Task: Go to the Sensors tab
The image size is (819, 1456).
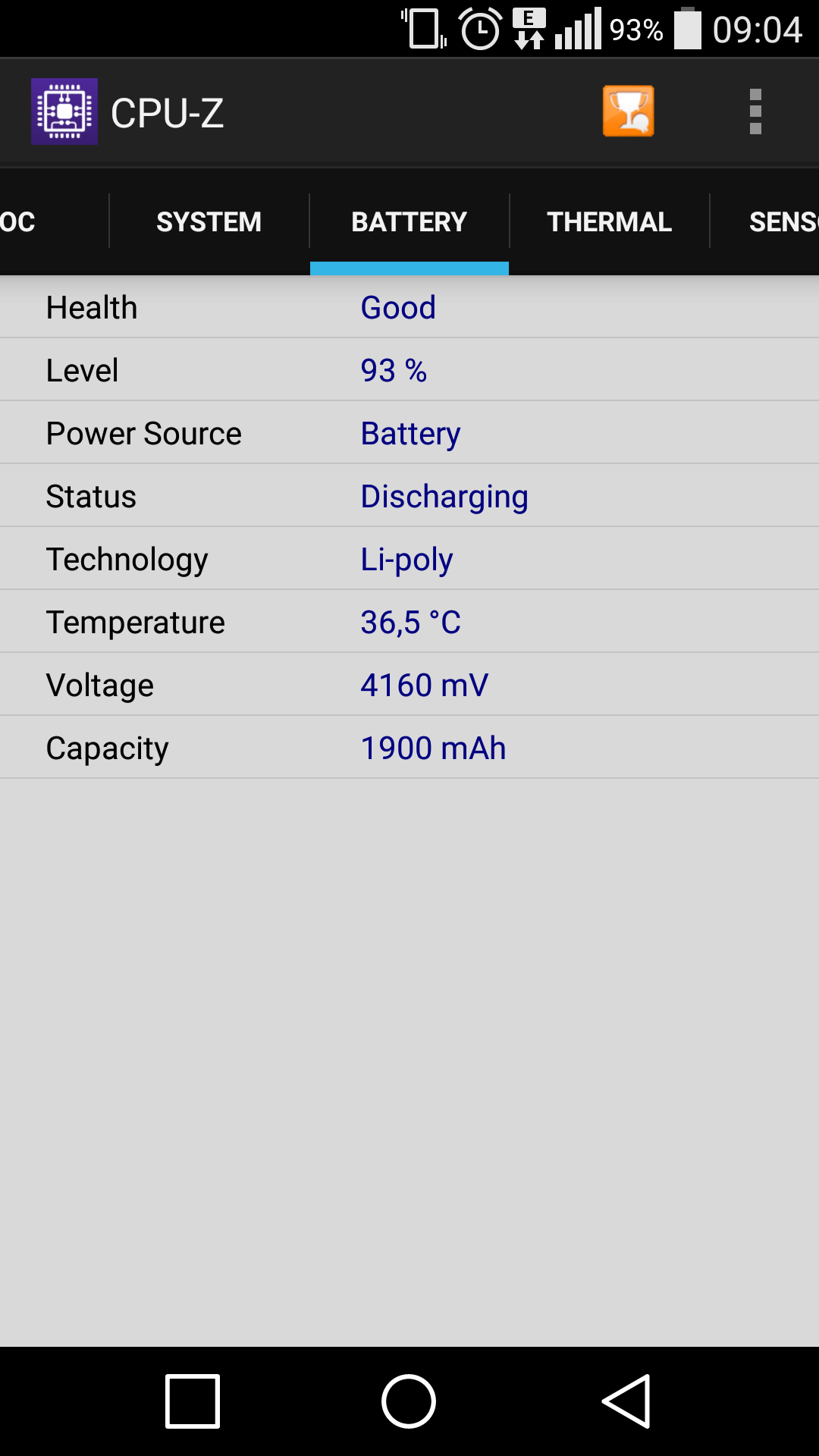Action: point(781,221)
